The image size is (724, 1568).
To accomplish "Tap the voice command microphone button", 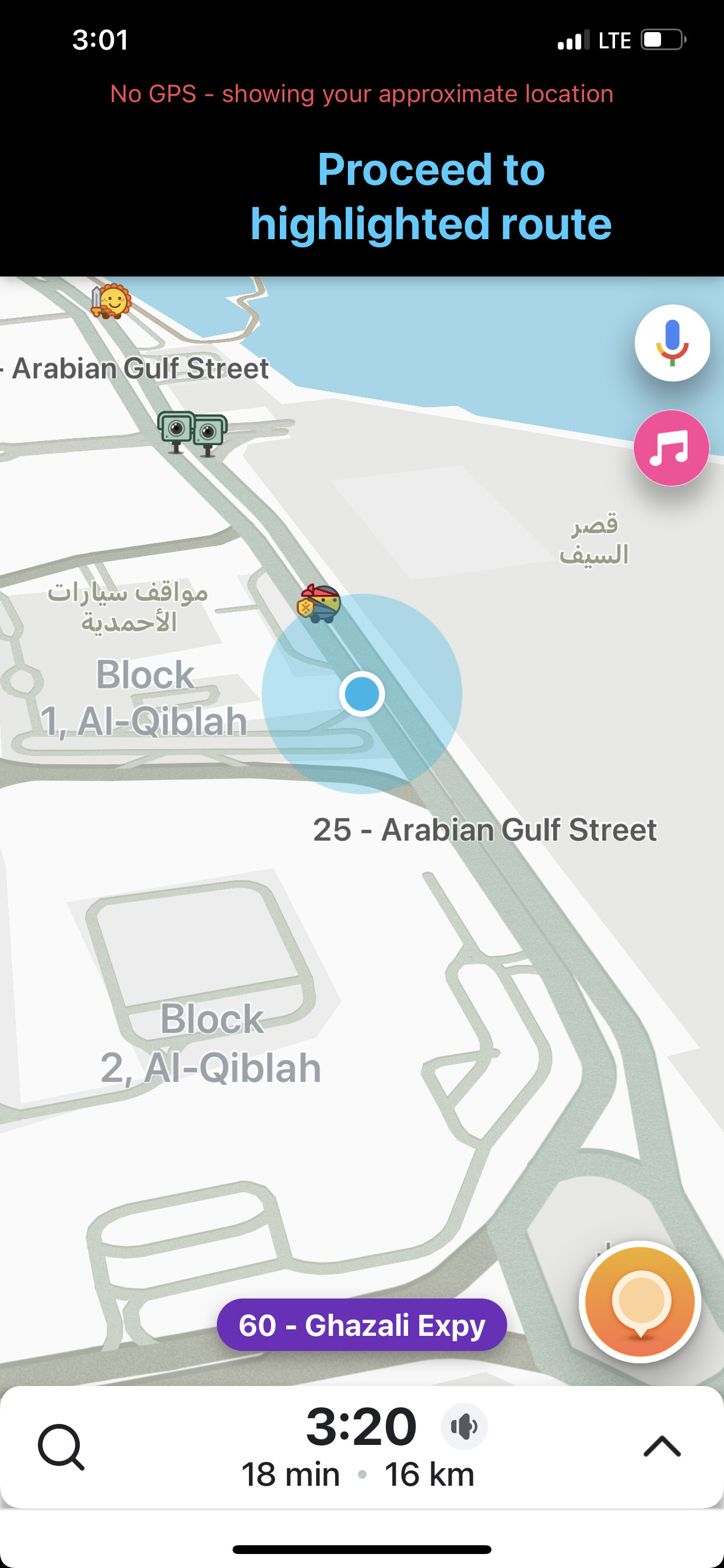I will (672, 342).
